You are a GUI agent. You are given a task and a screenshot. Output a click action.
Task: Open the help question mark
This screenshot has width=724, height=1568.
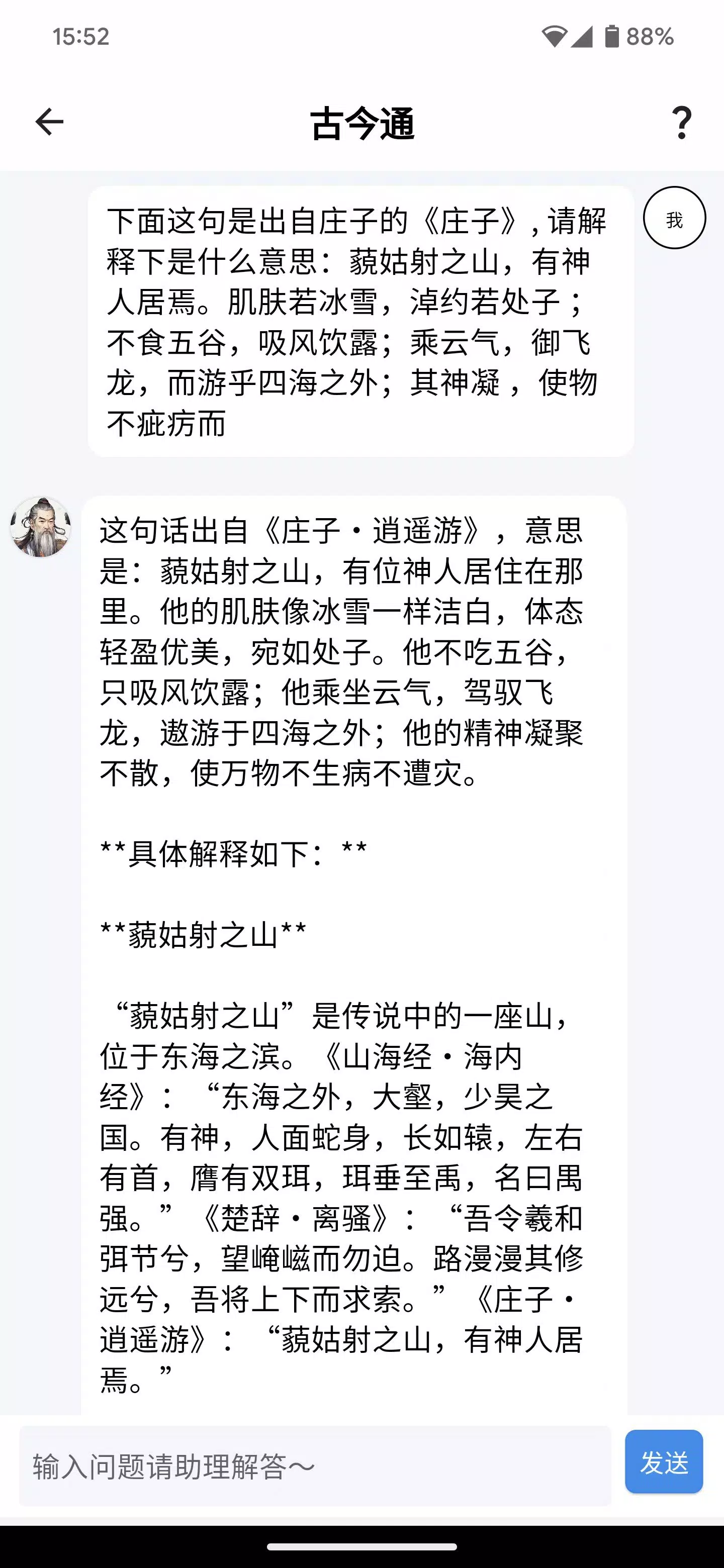point(682,122)
